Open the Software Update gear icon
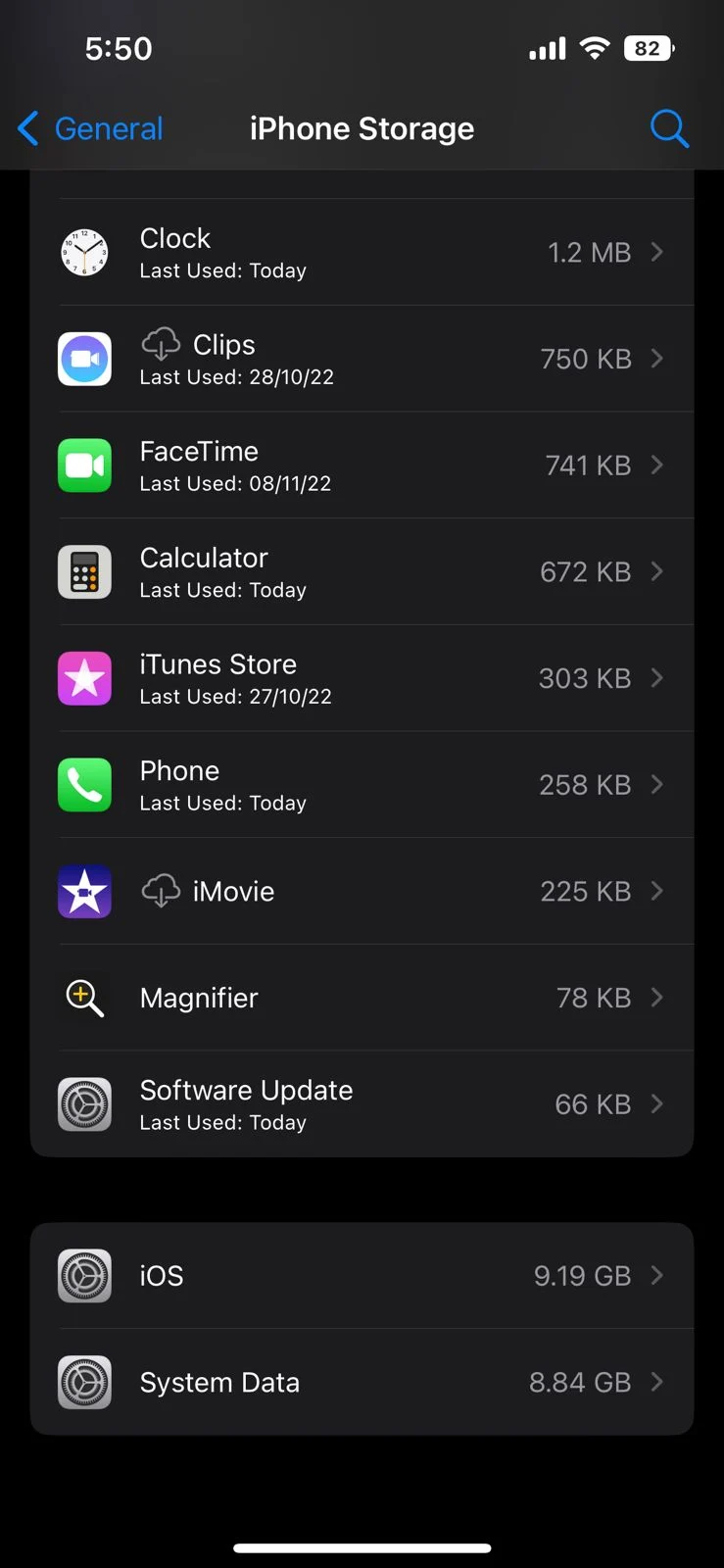 pos(84,1103)
